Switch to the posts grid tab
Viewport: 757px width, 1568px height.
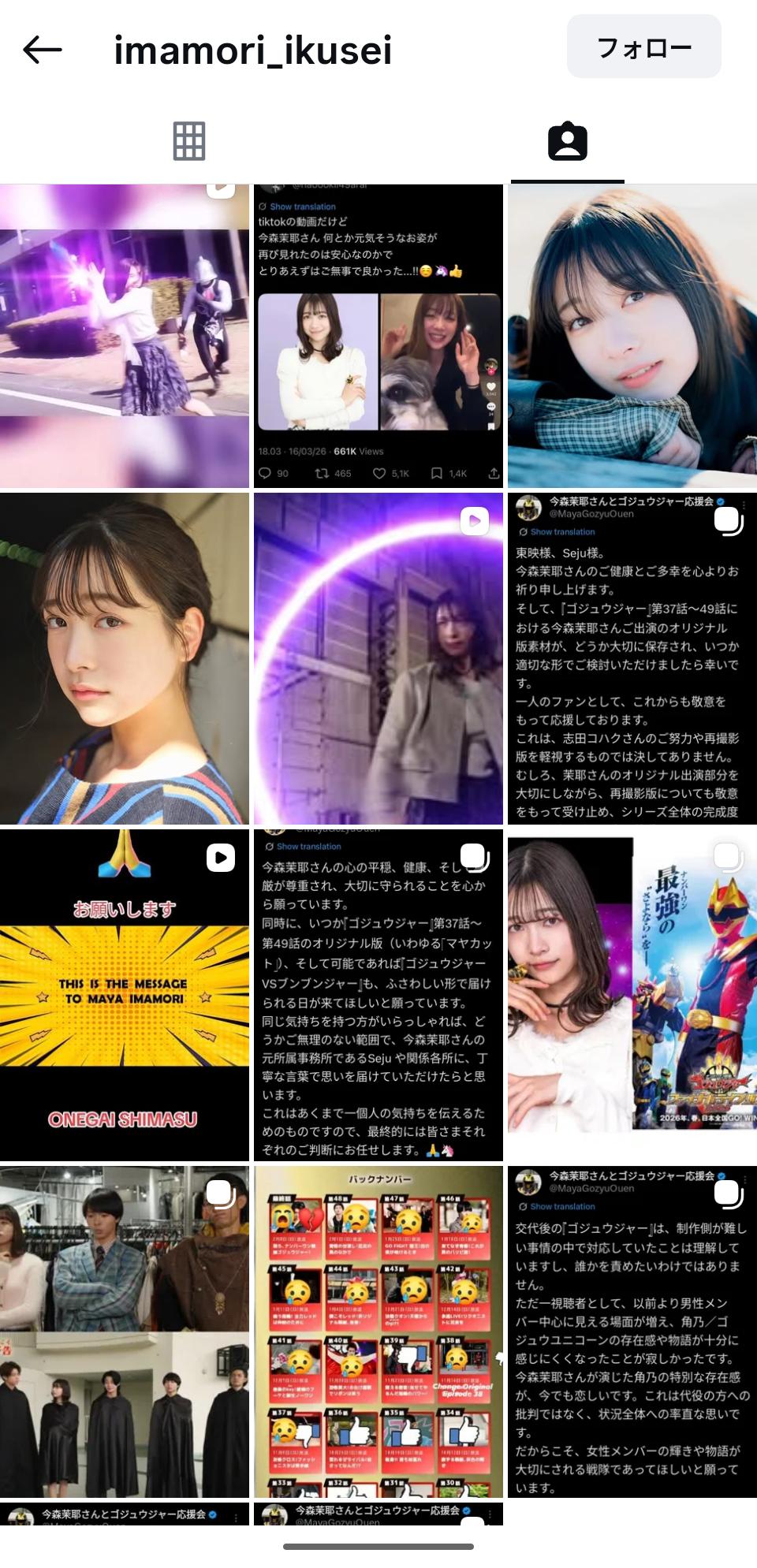click(x=189, y=142)
